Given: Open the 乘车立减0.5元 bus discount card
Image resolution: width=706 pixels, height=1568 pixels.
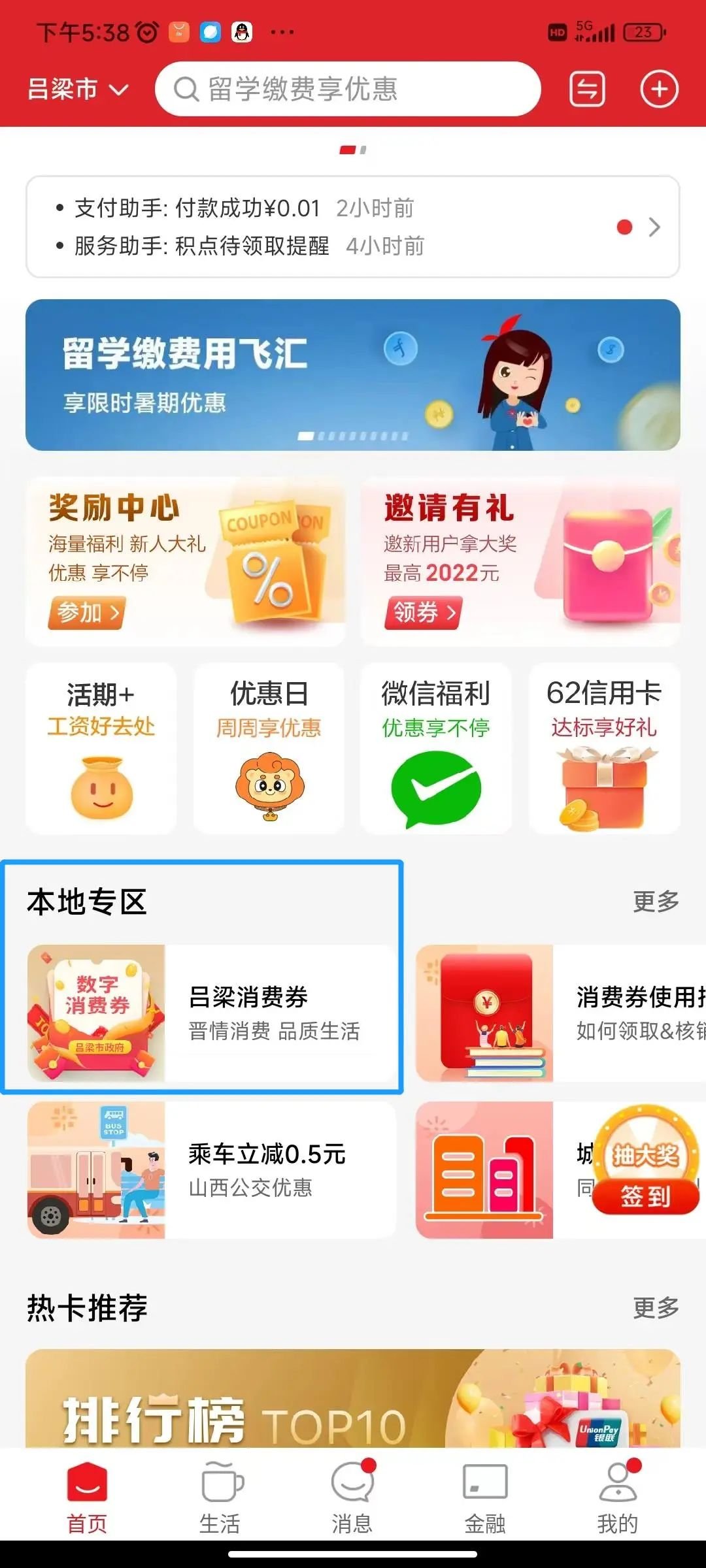Looking at the screenshot, I should coord(212,1170).
